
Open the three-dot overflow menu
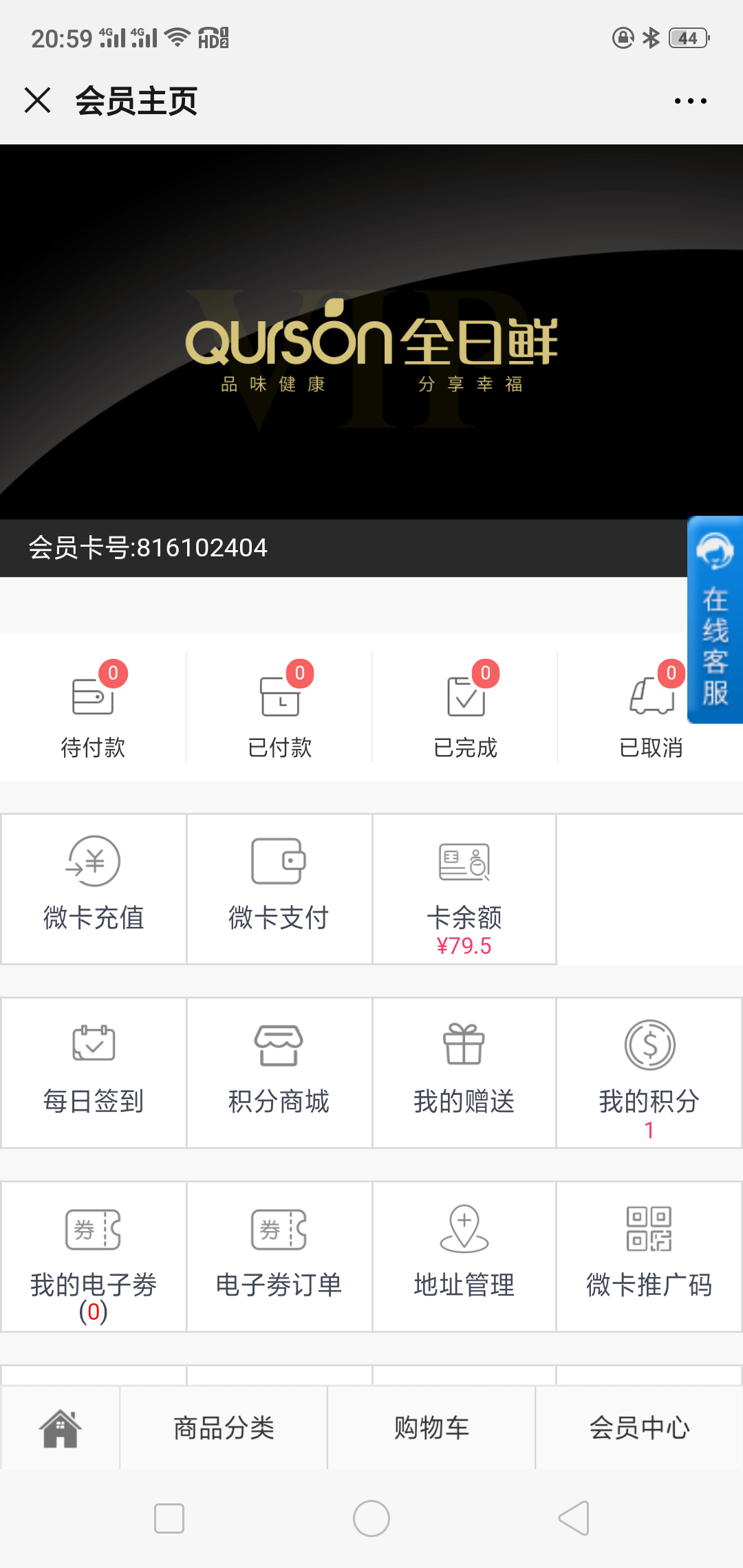click(x=690, y=101)
